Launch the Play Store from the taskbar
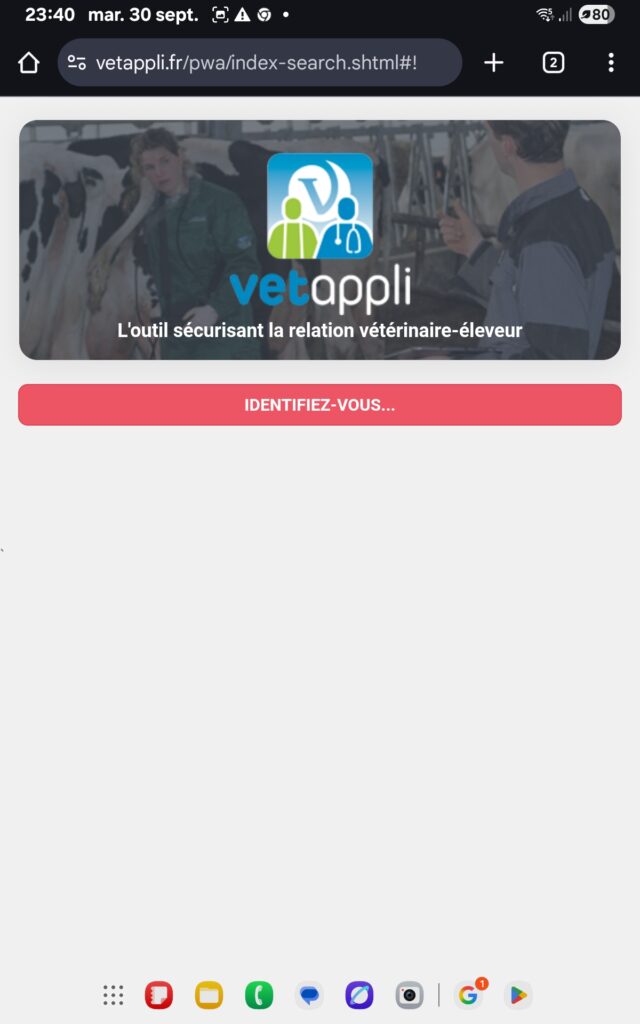This screenshot has height=1024, width=640. (x=518, y=995)
